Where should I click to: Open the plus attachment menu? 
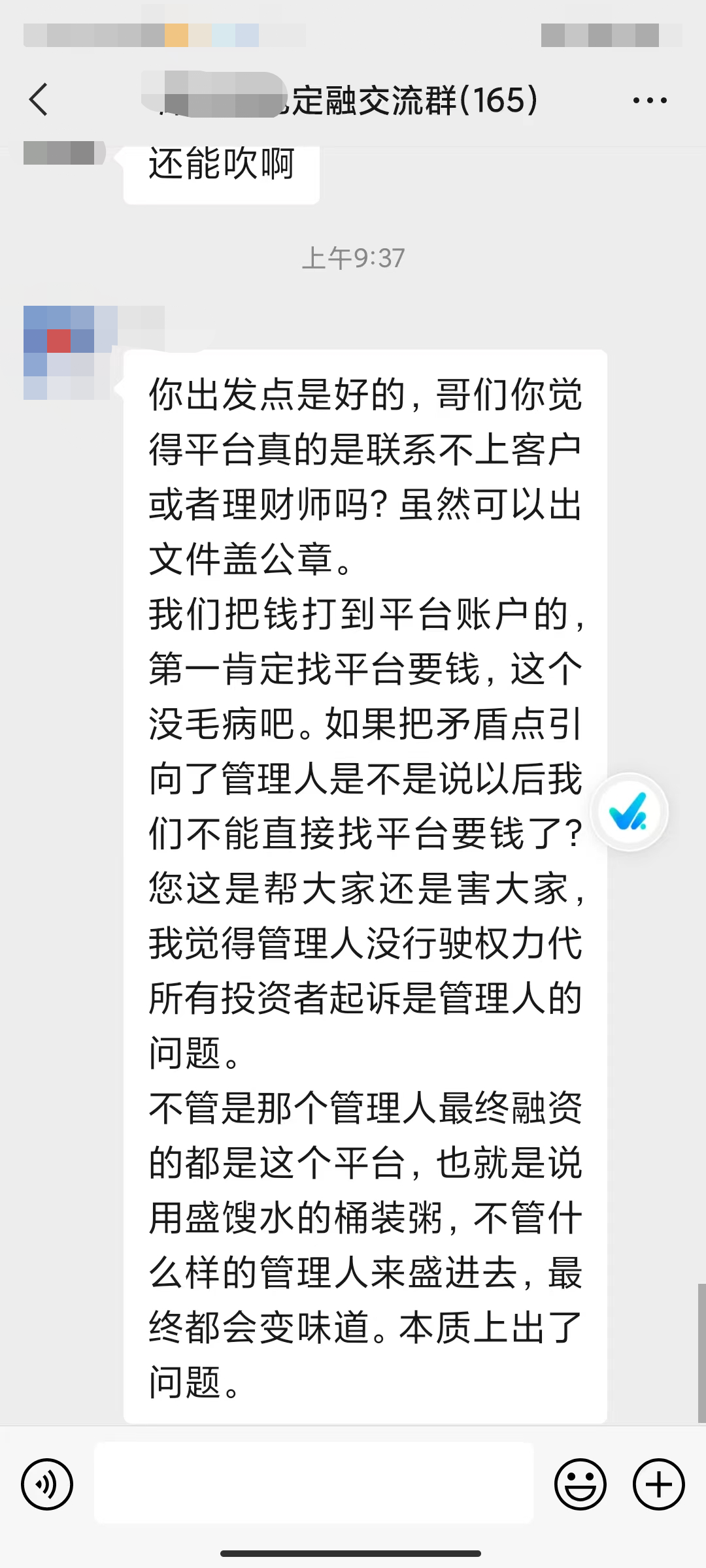click(x=658, y=1484)
